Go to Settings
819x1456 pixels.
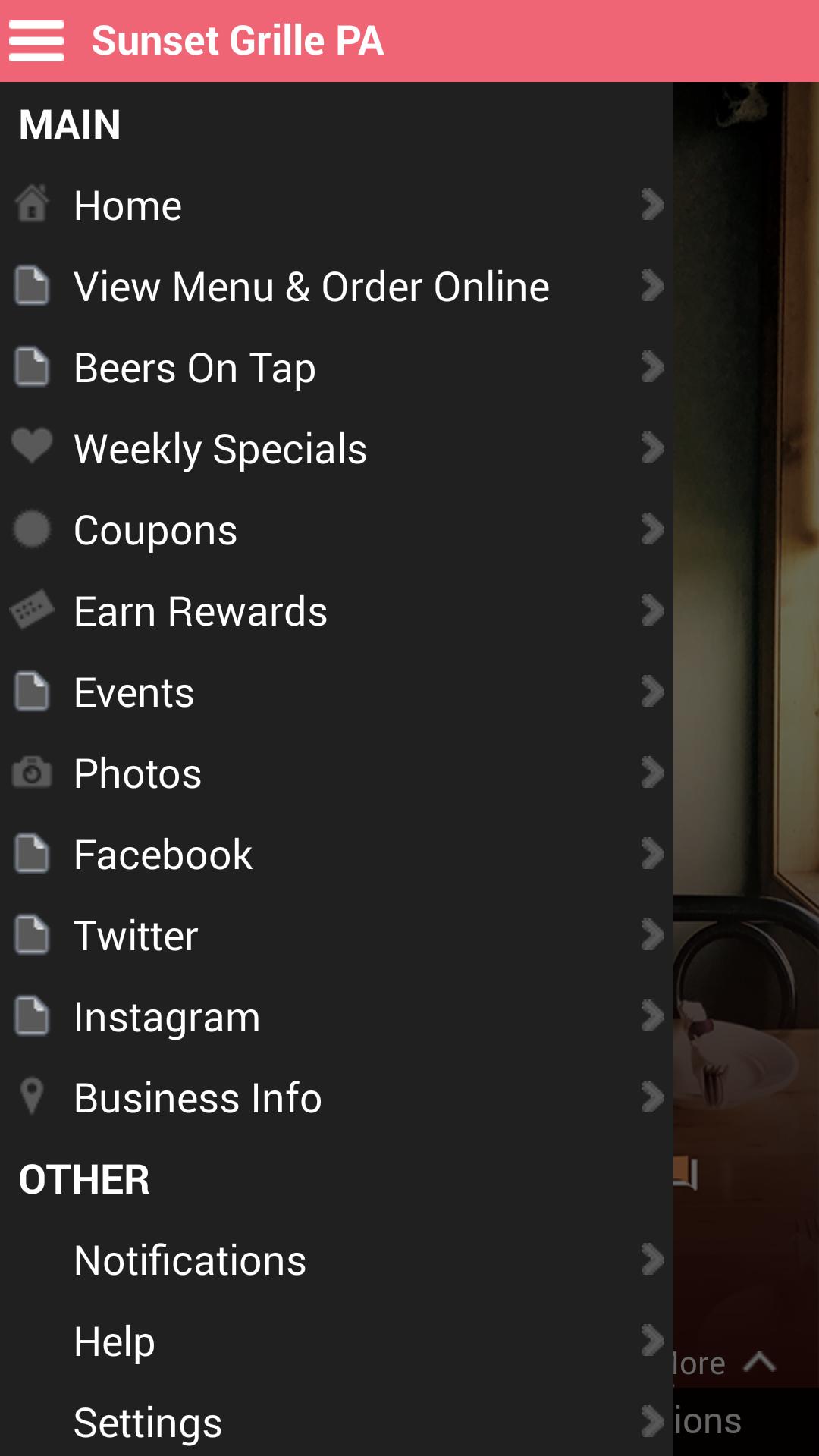tap(148, 1423)
